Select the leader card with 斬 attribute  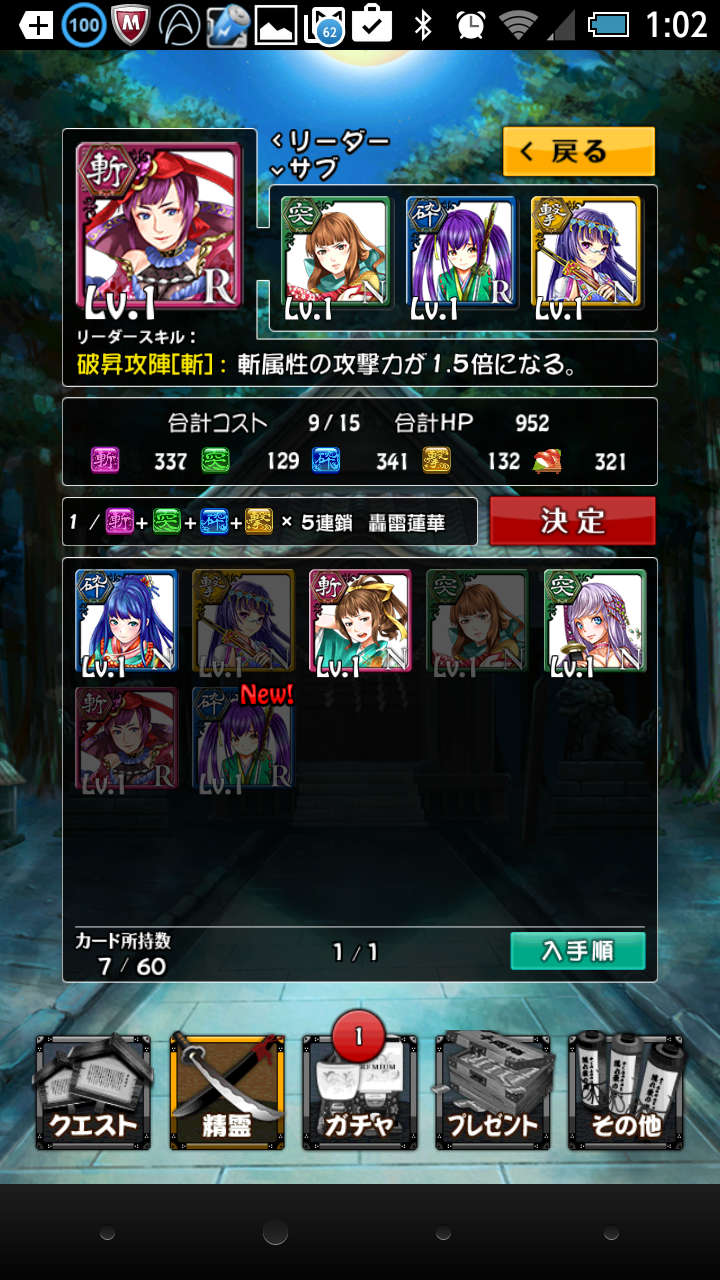pyautogui.click(x=159, y=226)
